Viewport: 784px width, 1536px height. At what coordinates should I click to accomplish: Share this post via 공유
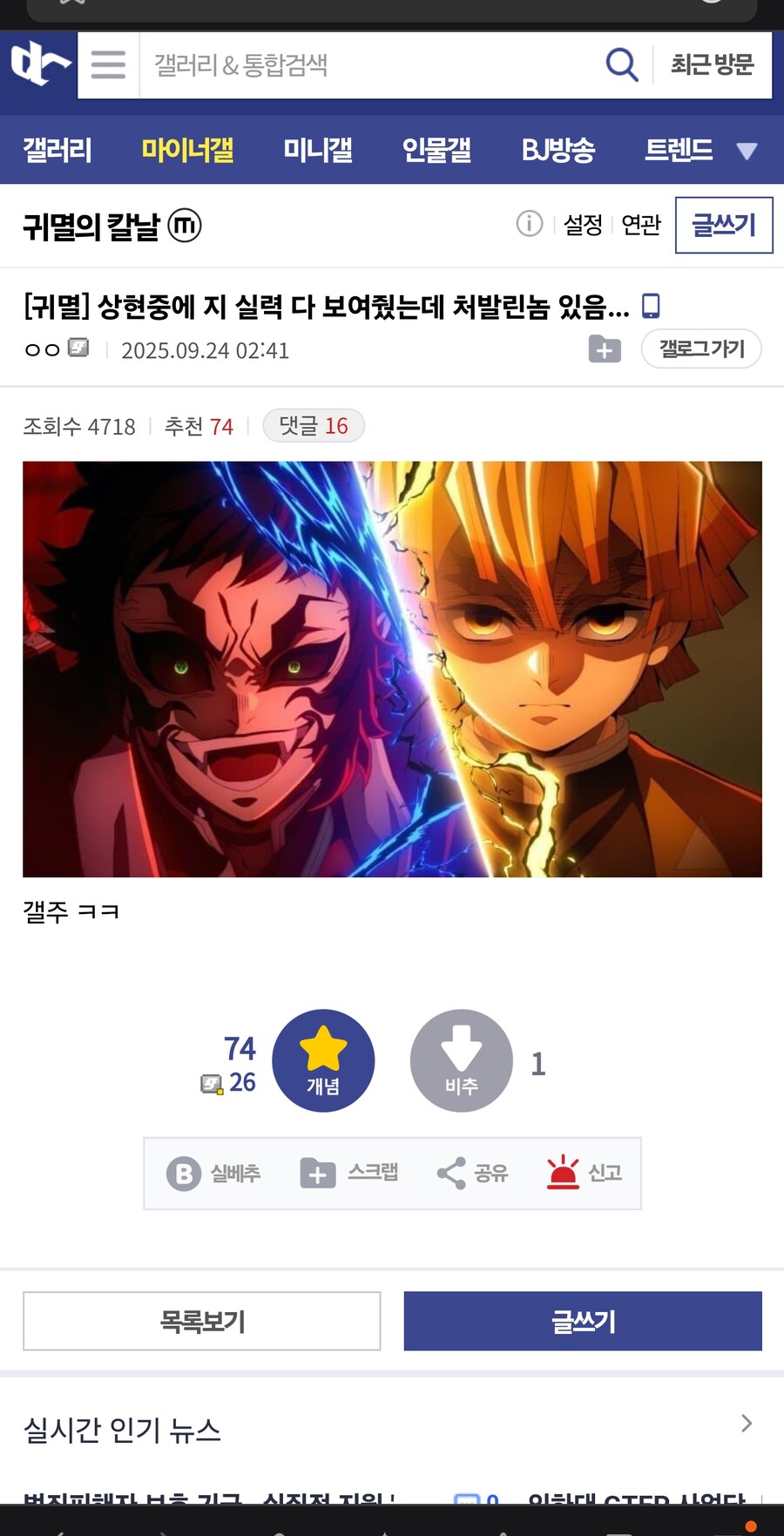click(472, 1173)
